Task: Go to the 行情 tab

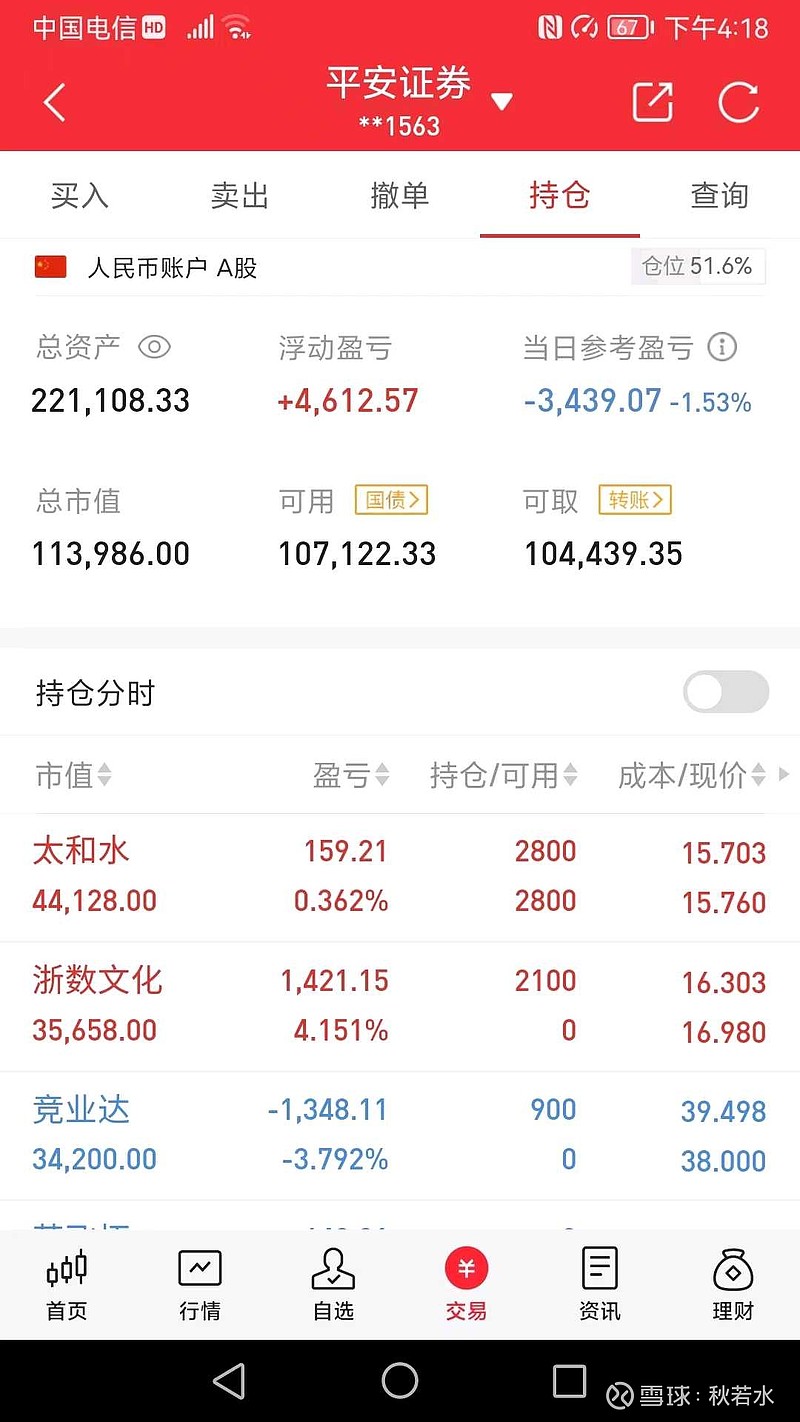Action: coord(200,1284)
